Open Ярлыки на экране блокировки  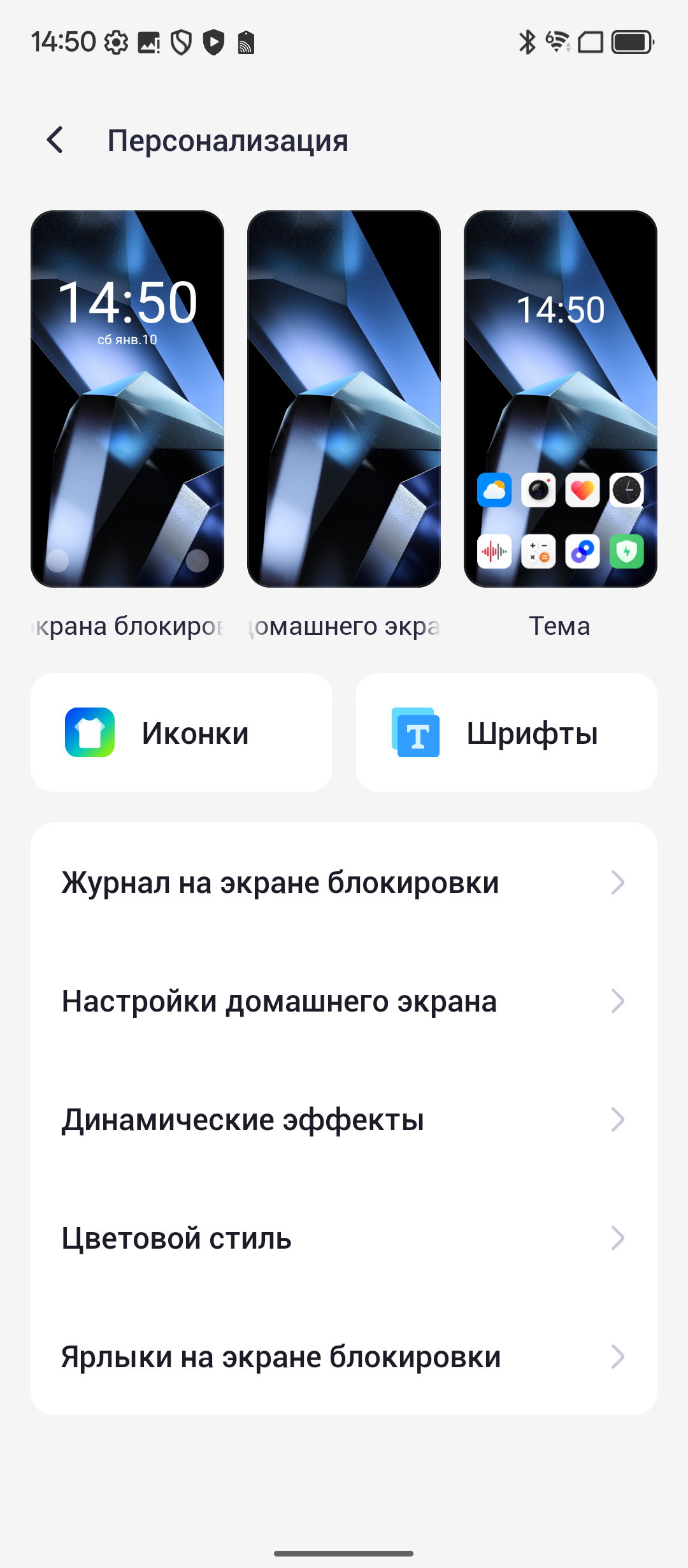344,1357
